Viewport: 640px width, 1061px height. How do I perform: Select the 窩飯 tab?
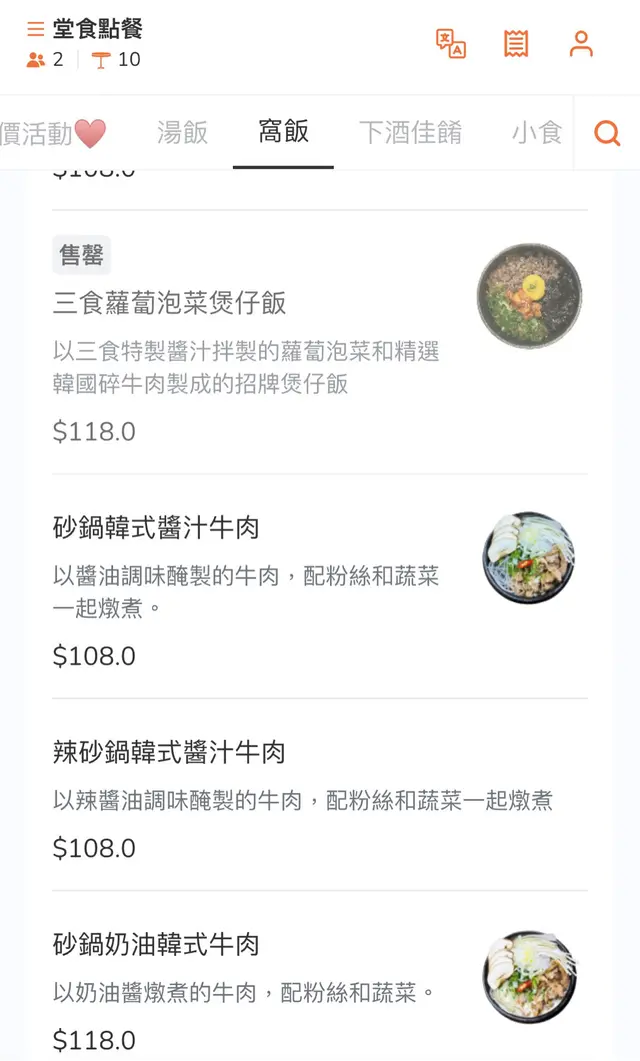point(283,132)
